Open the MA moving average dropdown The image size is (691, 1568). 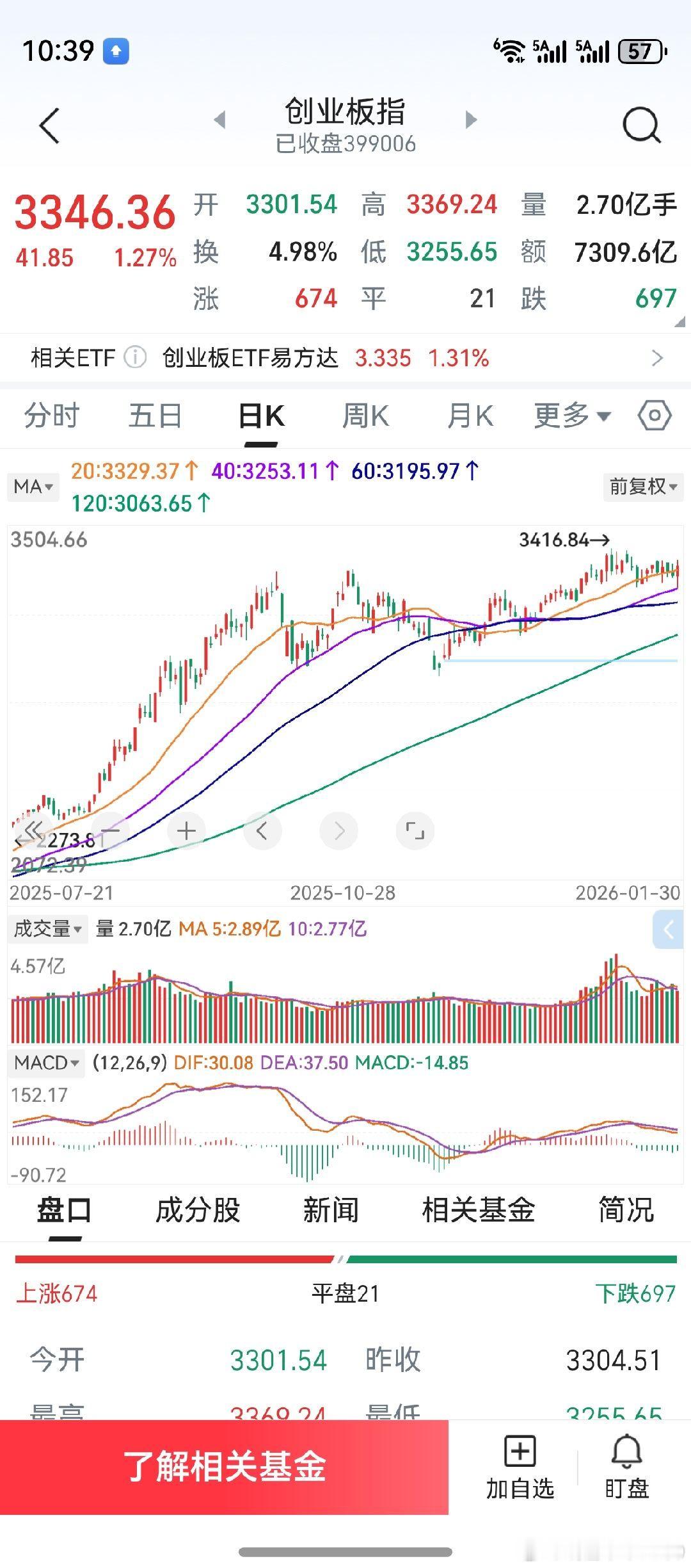33,487
